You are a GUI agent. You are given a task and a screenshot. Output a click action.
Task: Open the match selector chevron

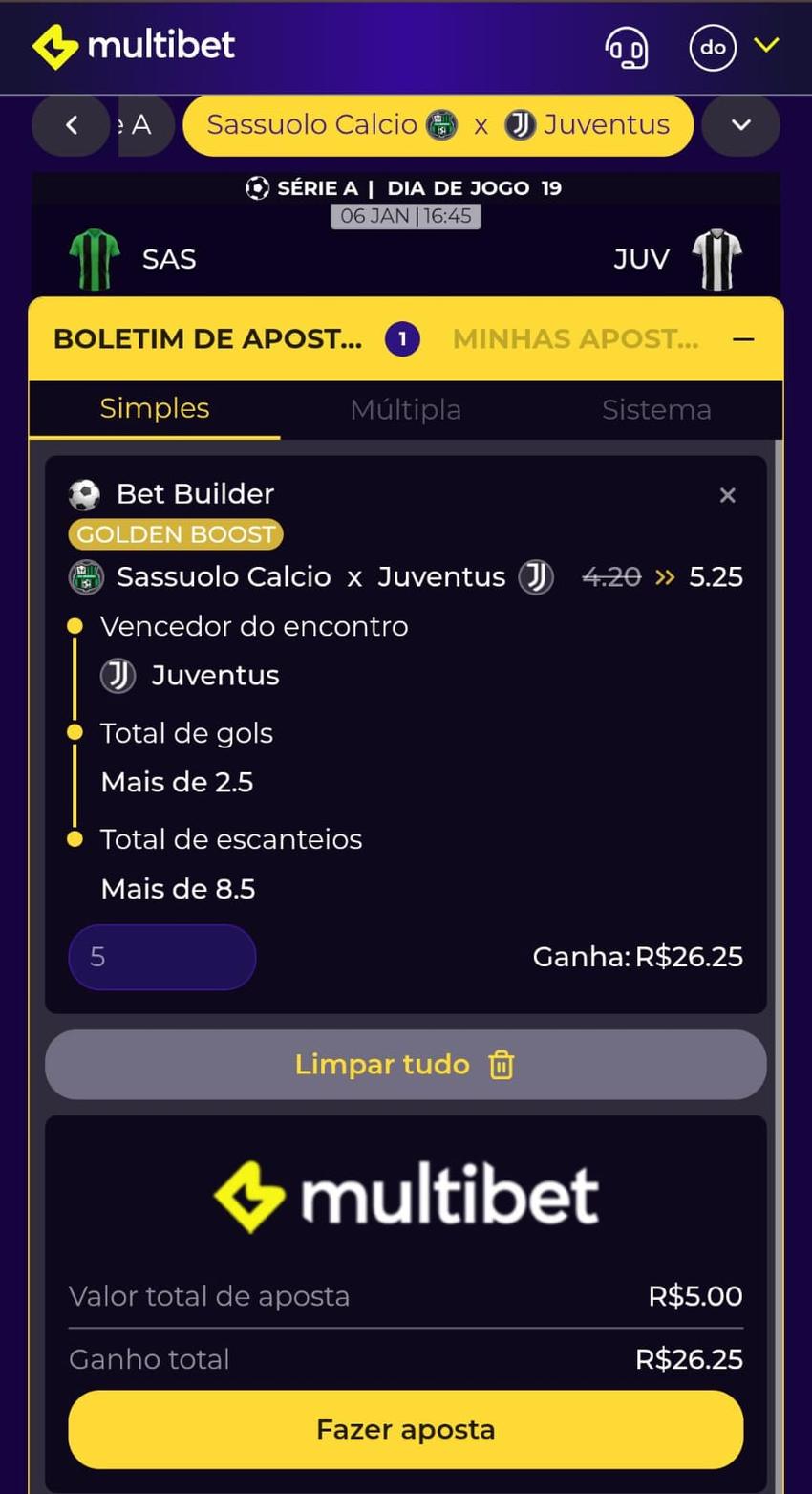(740, 124)
